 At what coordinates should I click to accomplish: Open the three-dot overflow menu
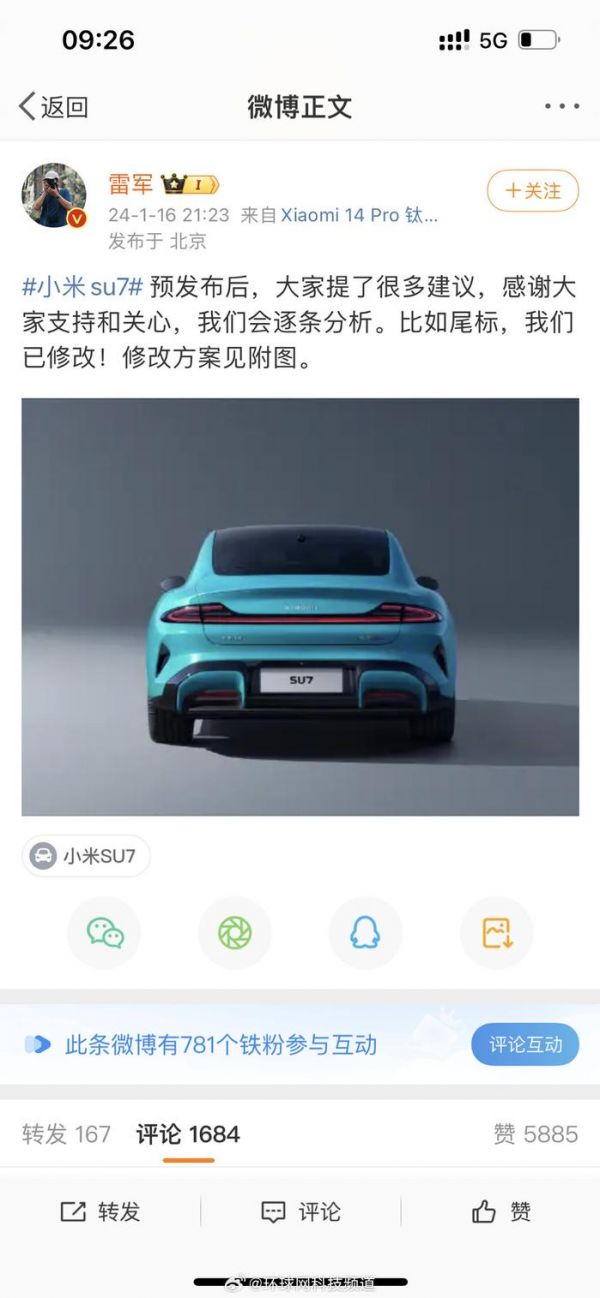(561, 107)
